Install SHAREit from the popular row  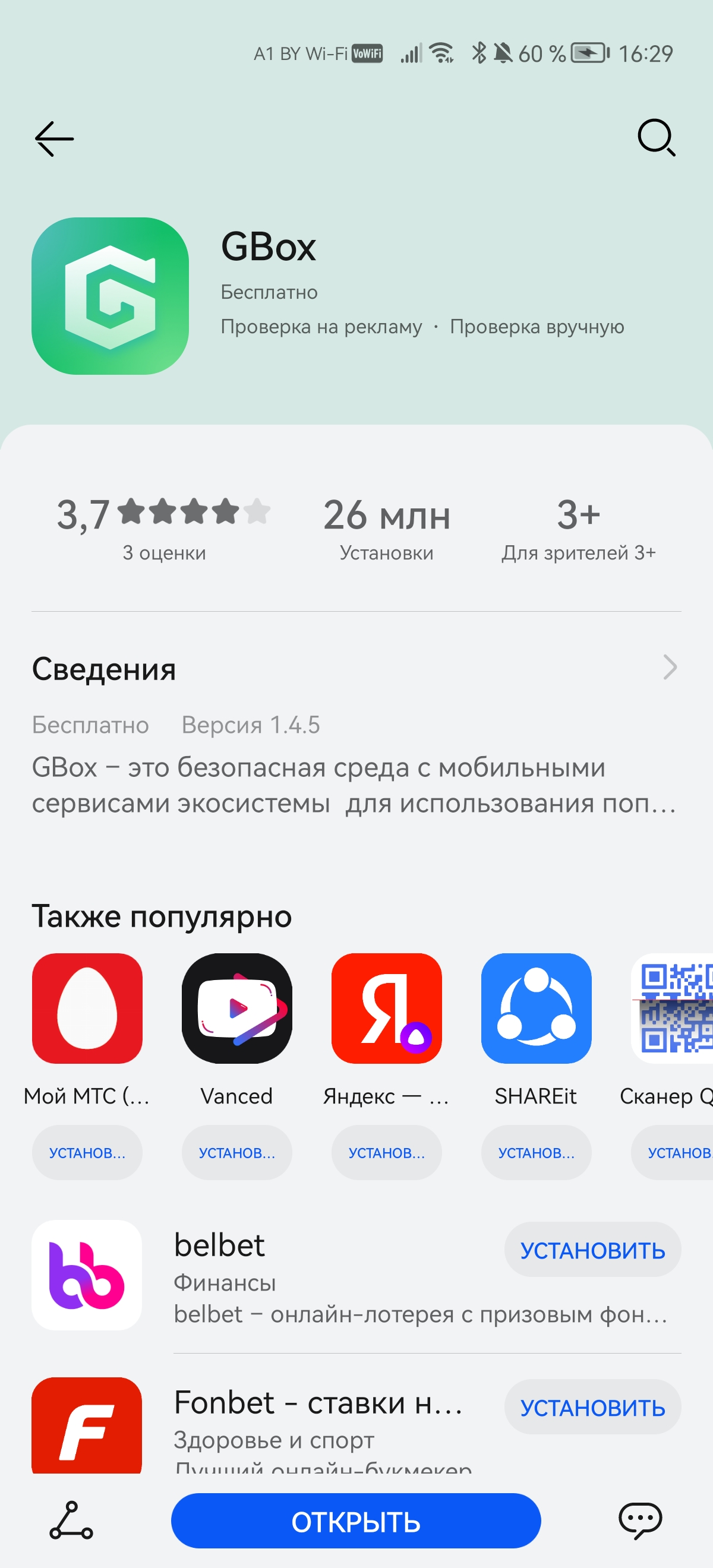pyautogui.click(x=536, y=1152)
